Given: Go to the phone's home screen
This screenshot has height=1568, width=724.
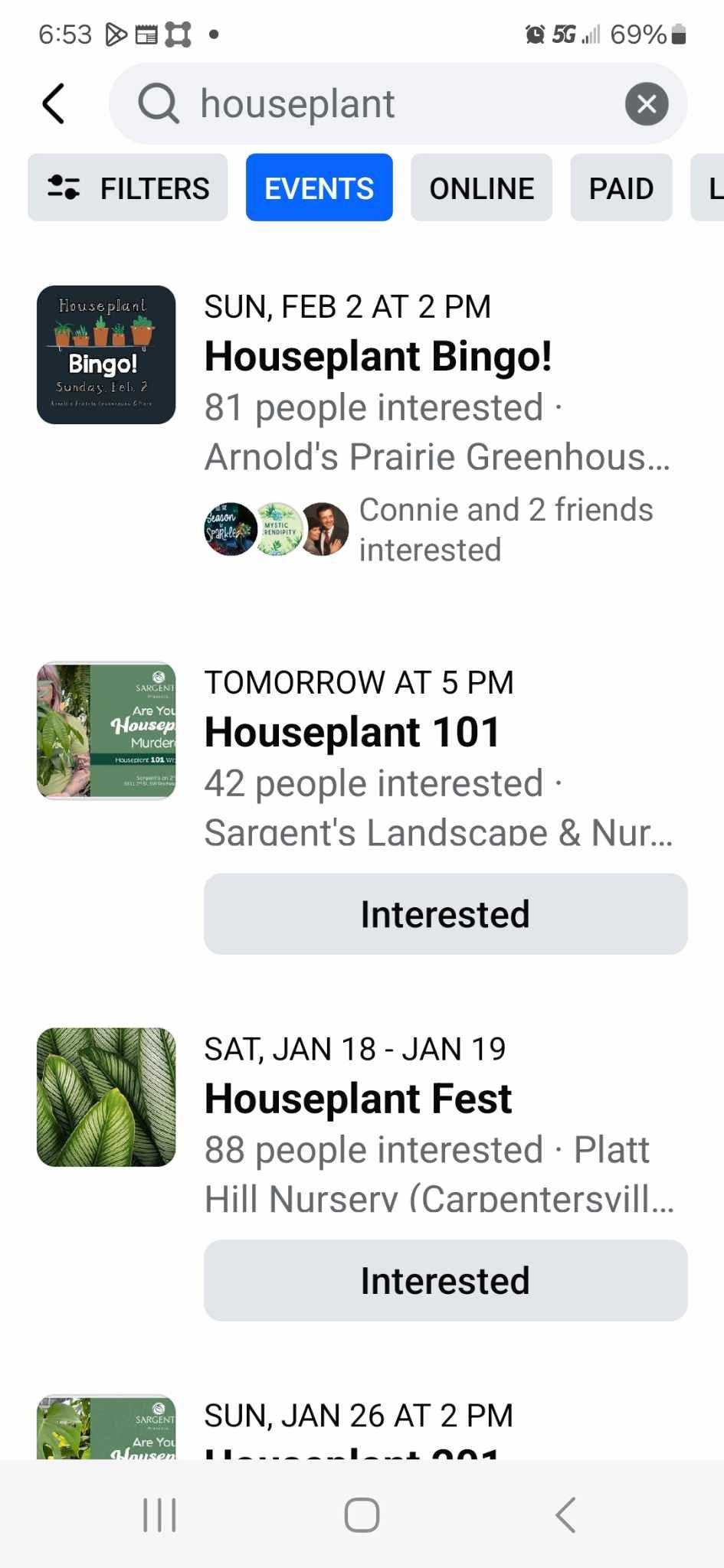Looking at the screenshot, I should (362, 1514).
